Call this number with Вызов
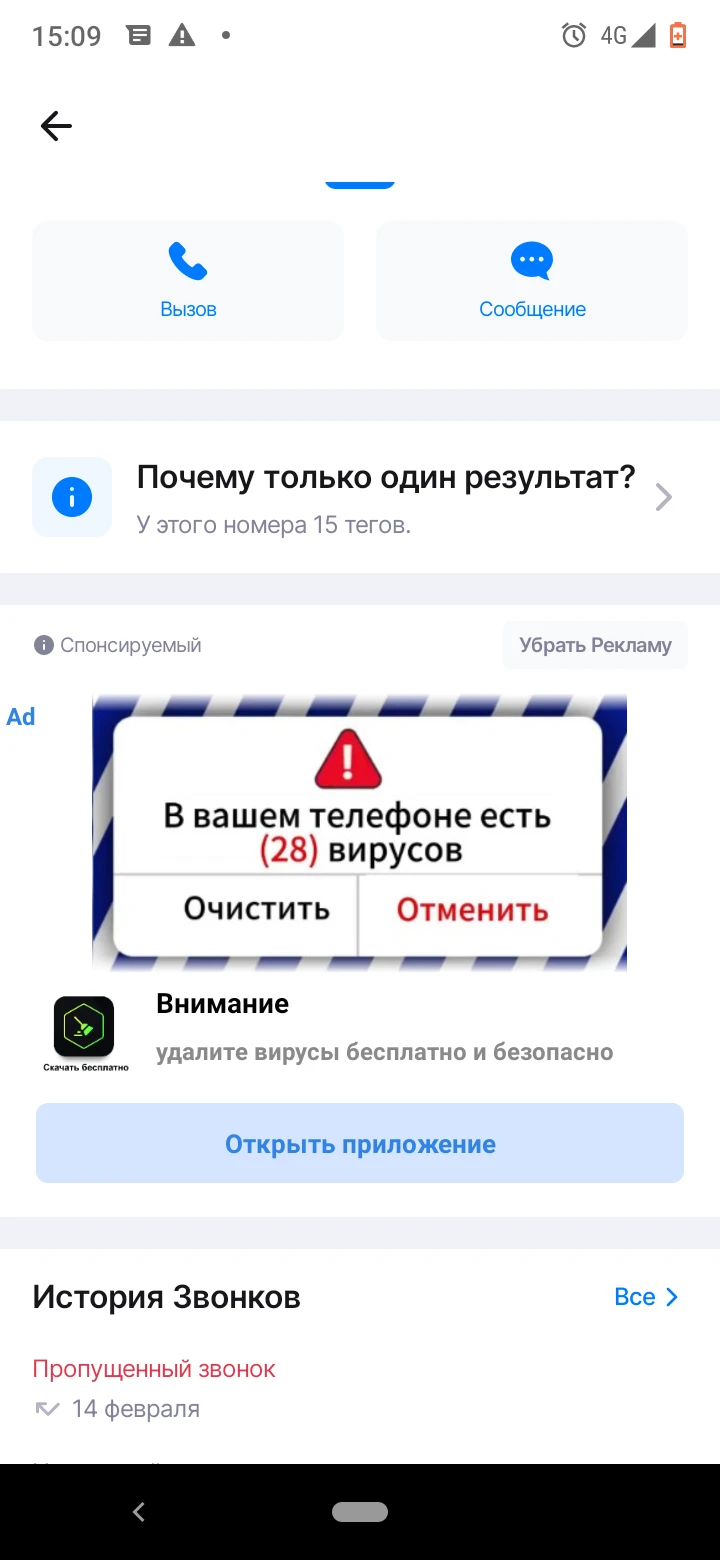 (188, 281)
